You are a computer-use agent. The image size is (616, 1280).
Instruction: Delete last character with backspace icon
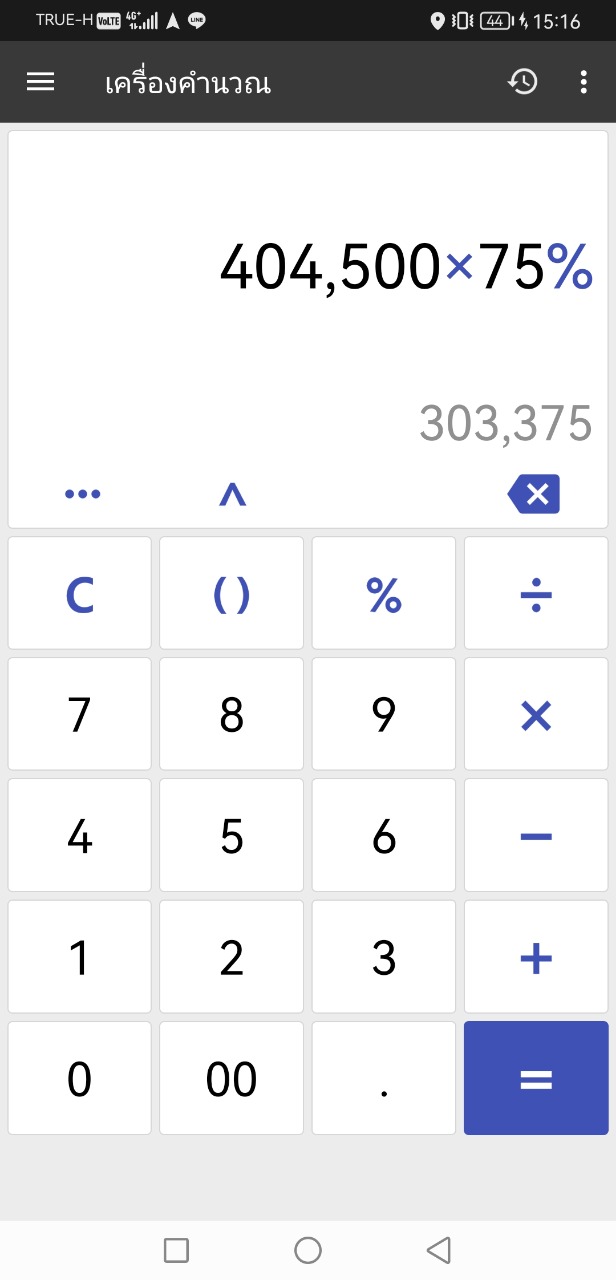click(x=534, y=494)
